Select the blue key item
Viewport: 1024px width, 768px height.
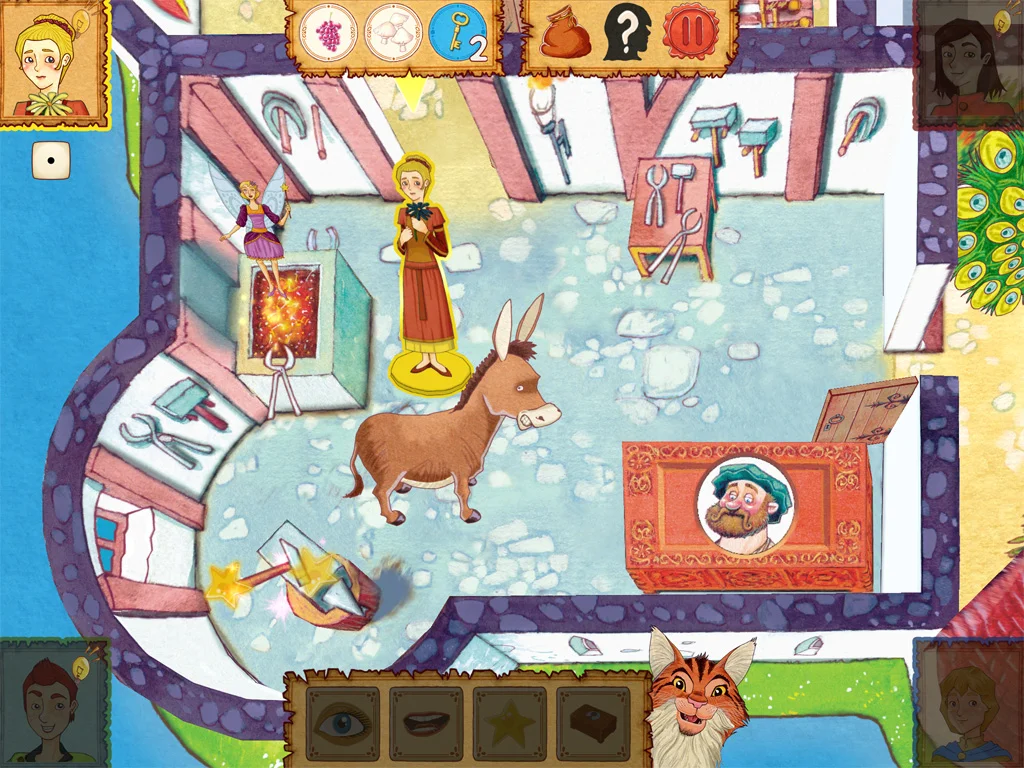pos(458,36)
